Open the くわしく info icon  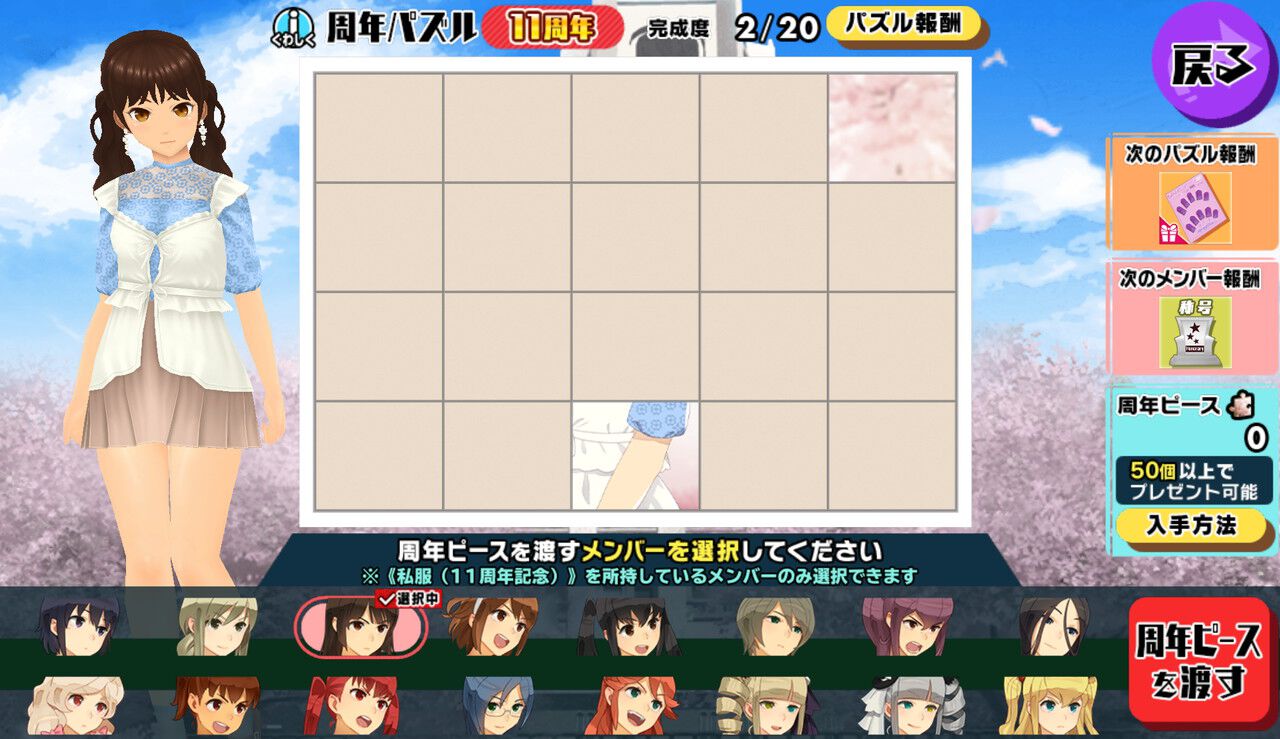point(292,27)
